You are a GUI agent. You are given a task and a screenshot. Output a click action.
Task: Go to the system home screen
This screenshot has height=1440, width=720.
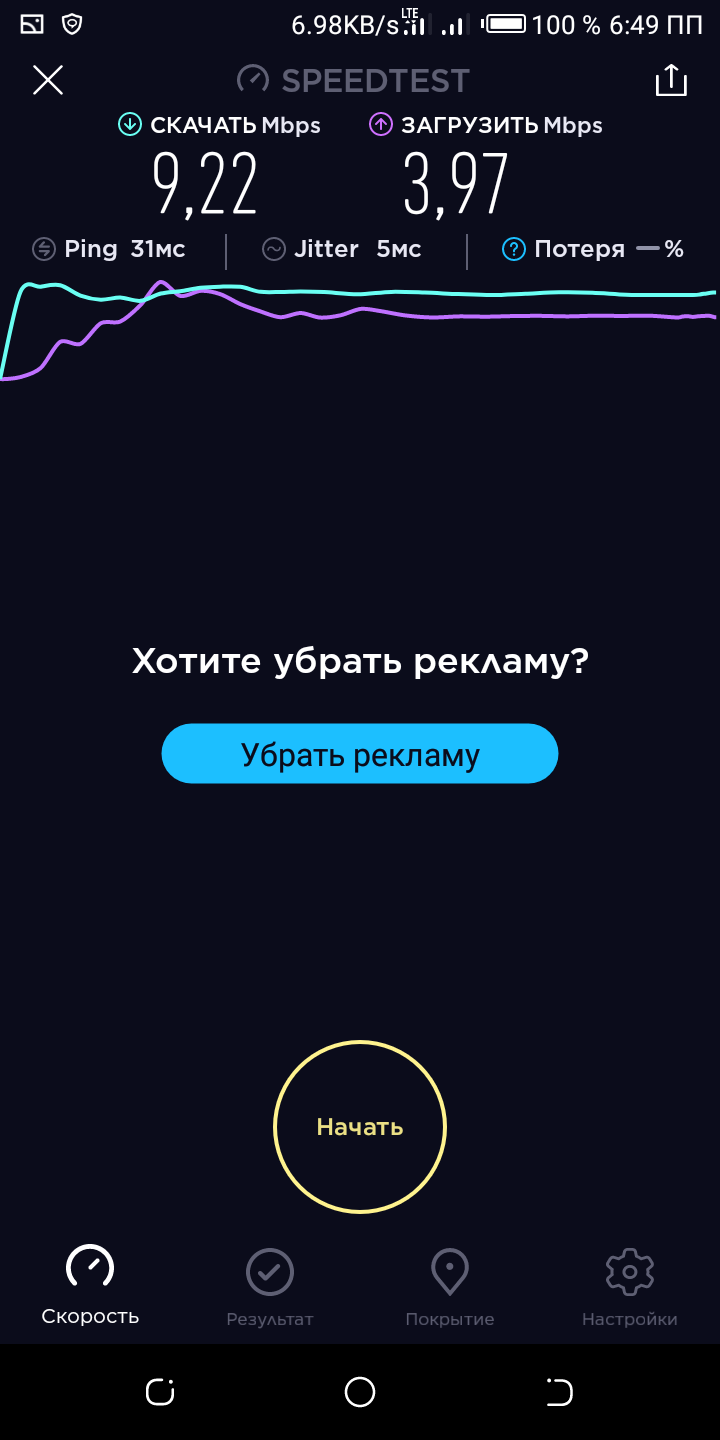359,1391
